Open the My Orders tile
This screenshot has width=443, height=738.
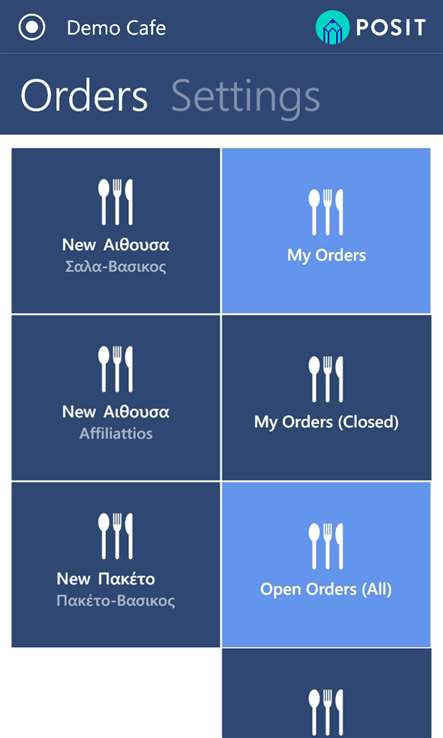326,231
